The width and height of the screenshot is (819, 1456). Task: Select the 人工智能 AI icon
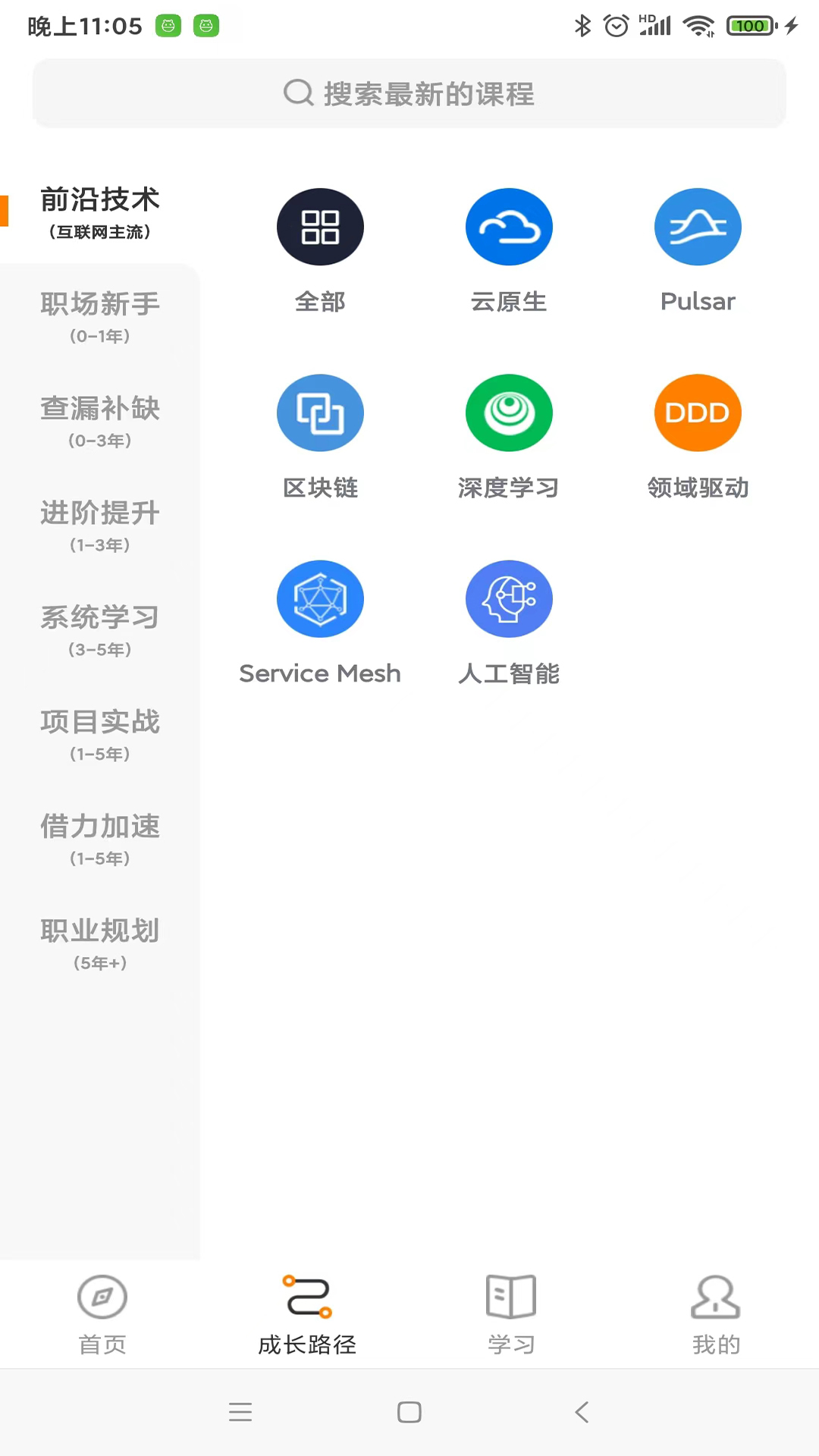tap(509, 598)
